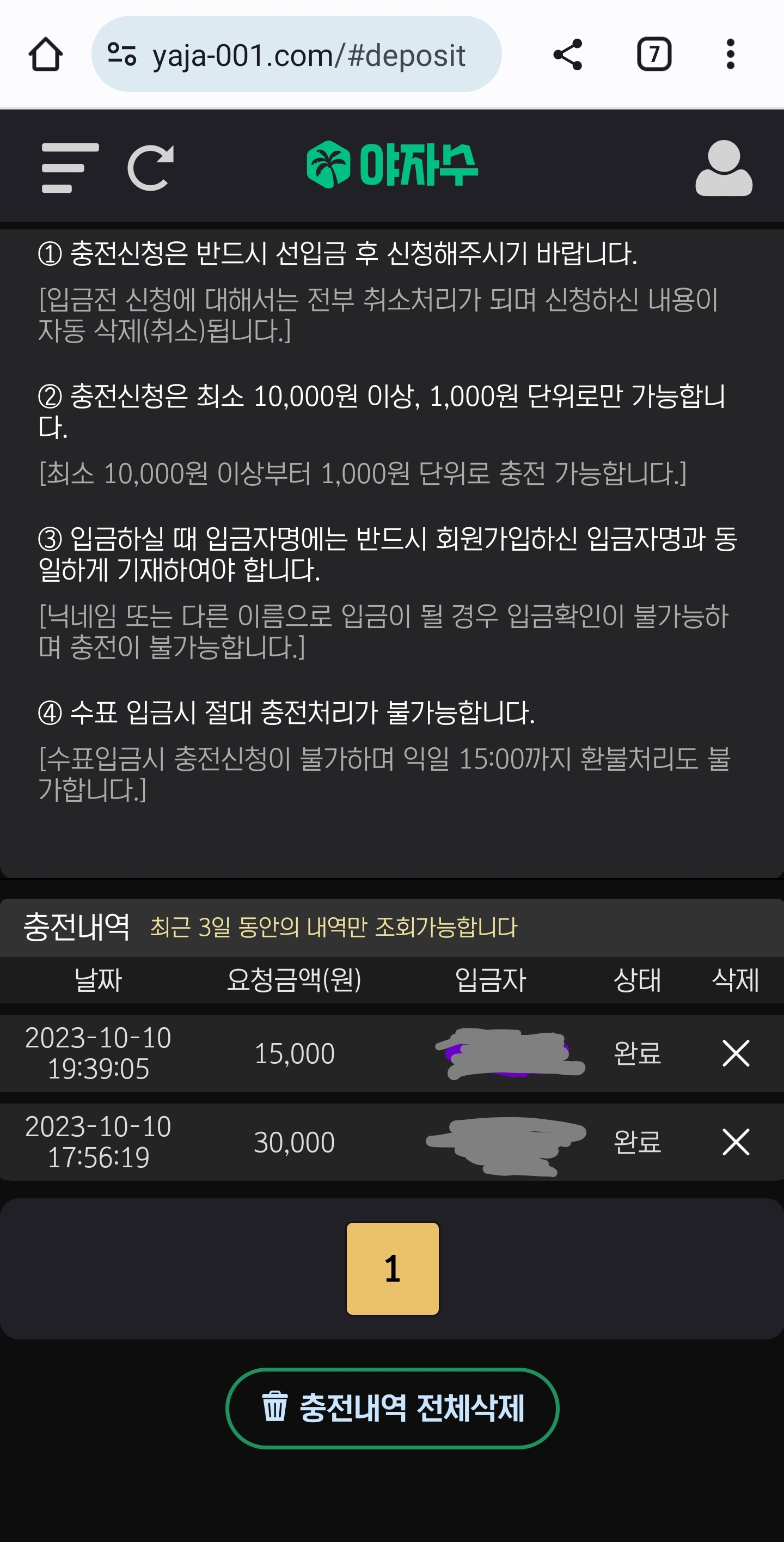Image resolution: width=784 pixels, height=1542 pixels.
Task: Open the user profile icon
Action: pyautogui.click(x=723, y=168)
